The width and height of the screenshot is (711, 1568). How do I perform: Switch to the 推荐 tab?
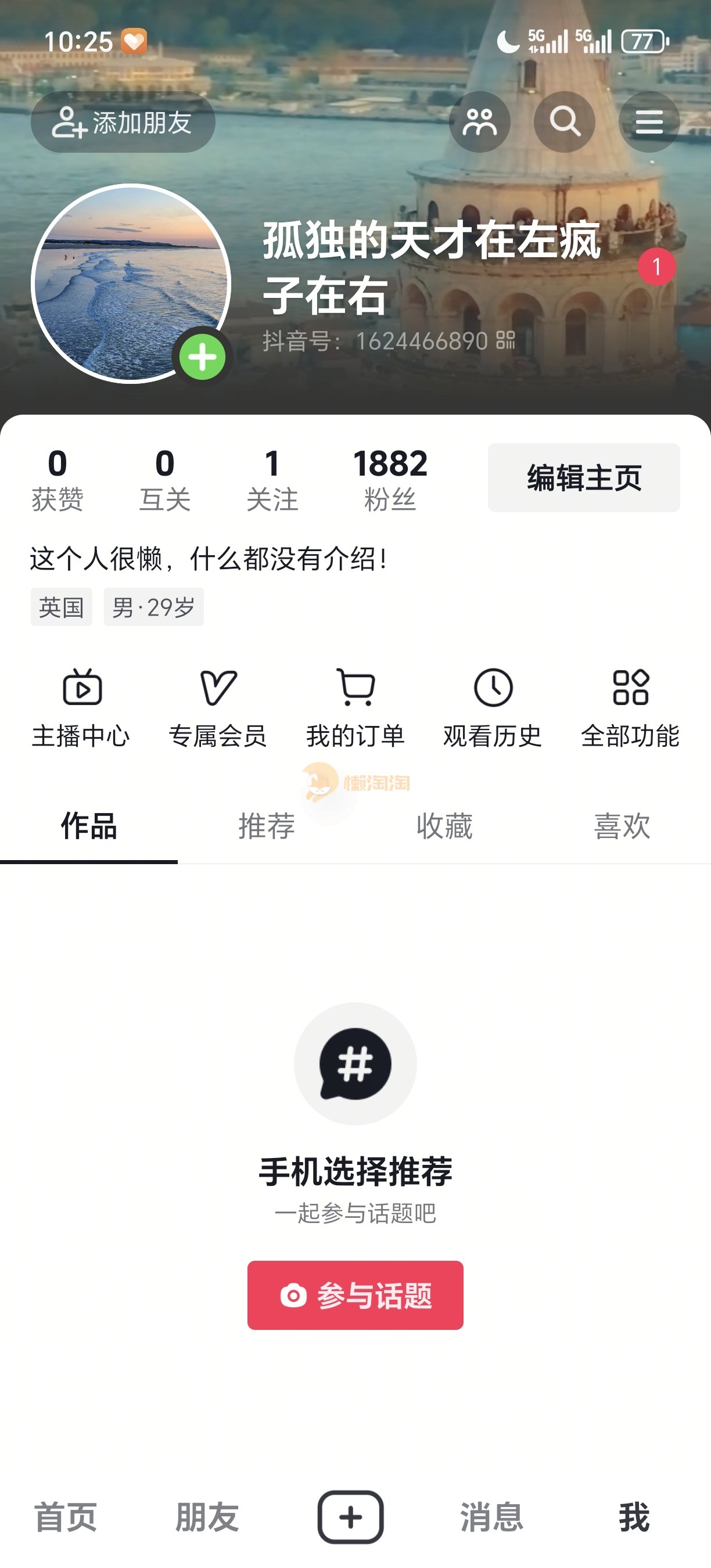(x=267, y=826)
